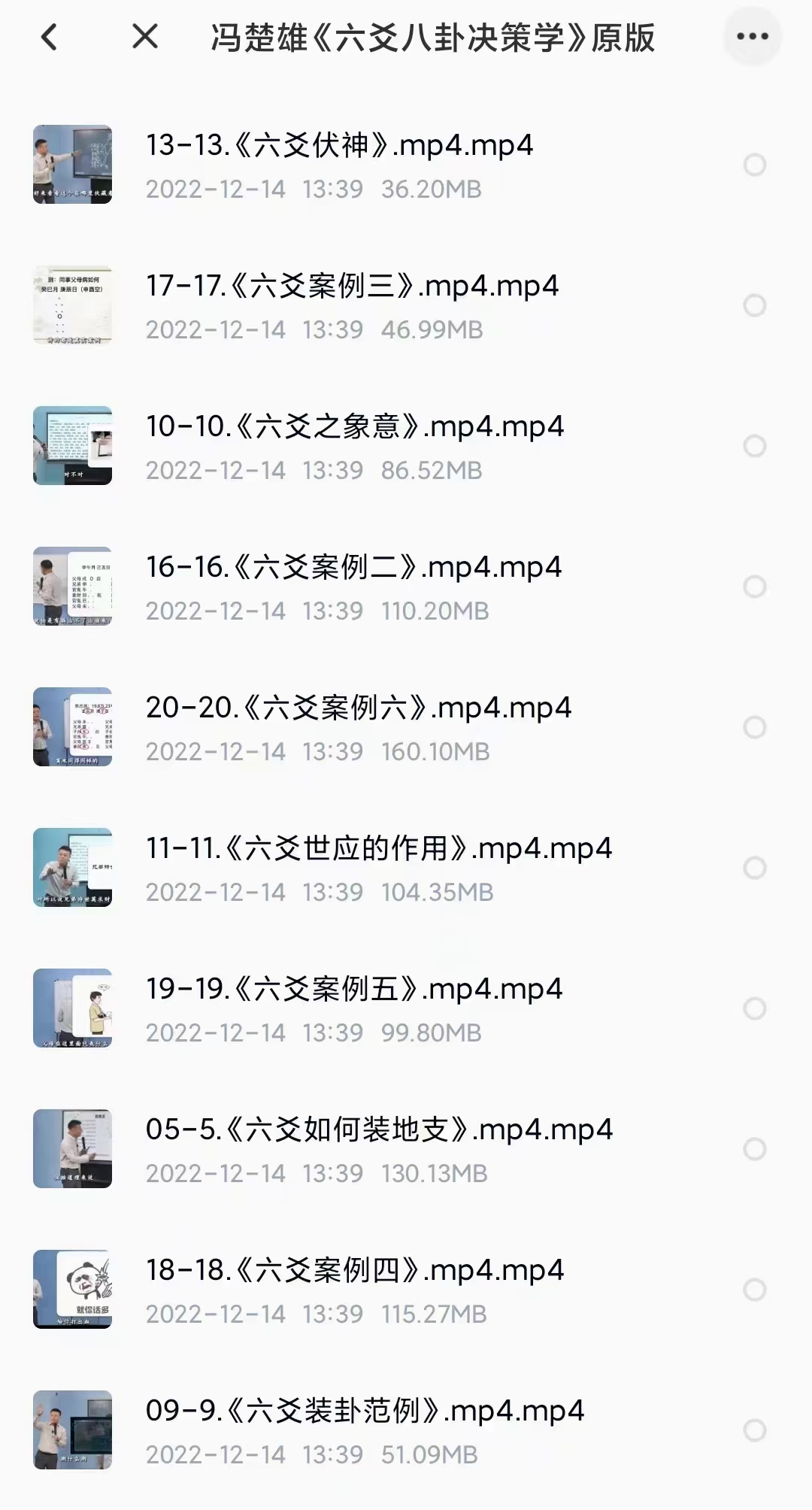Open the video 10-10.《六爻之象意》

coord(354,426)
